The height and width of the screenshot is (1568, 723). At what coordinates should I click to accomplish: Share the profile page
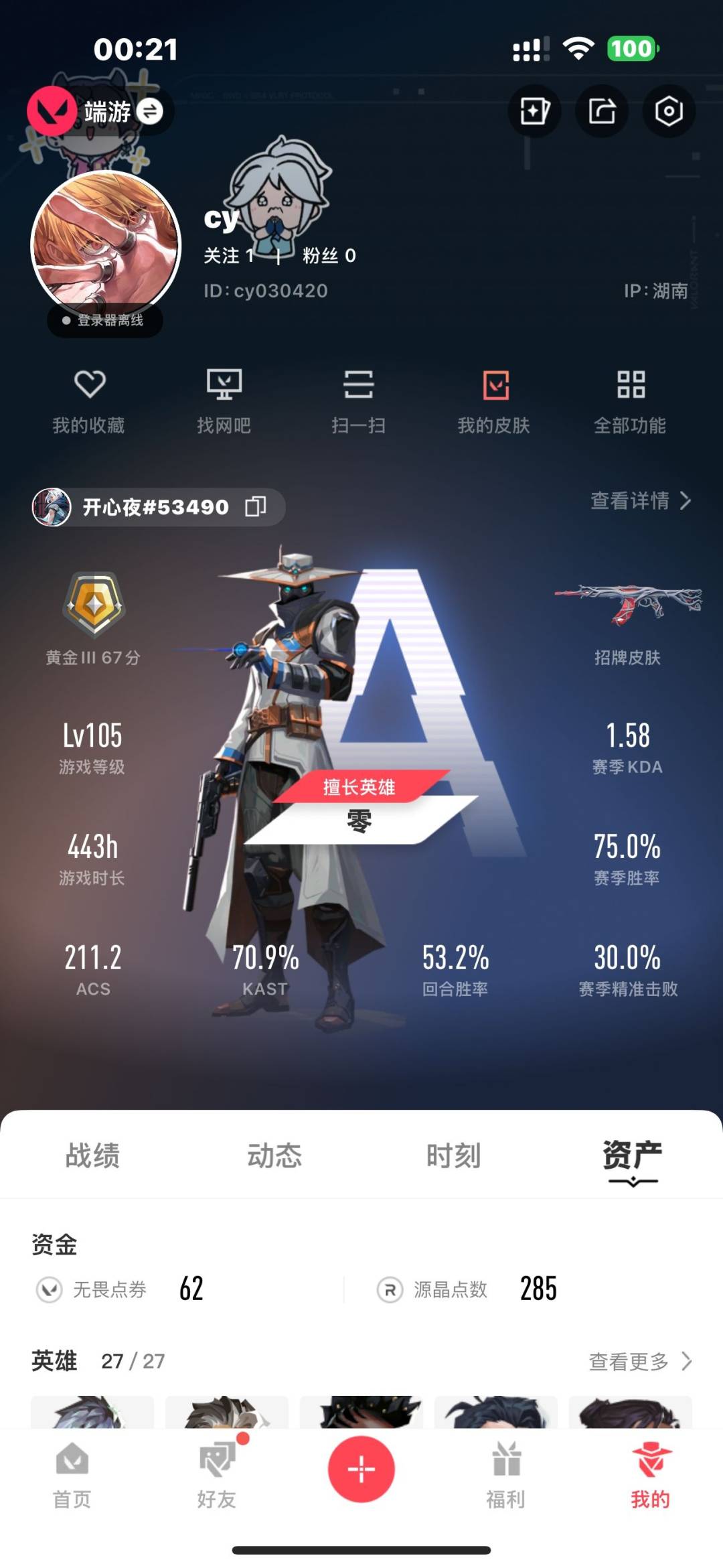[x=602, y=111]
